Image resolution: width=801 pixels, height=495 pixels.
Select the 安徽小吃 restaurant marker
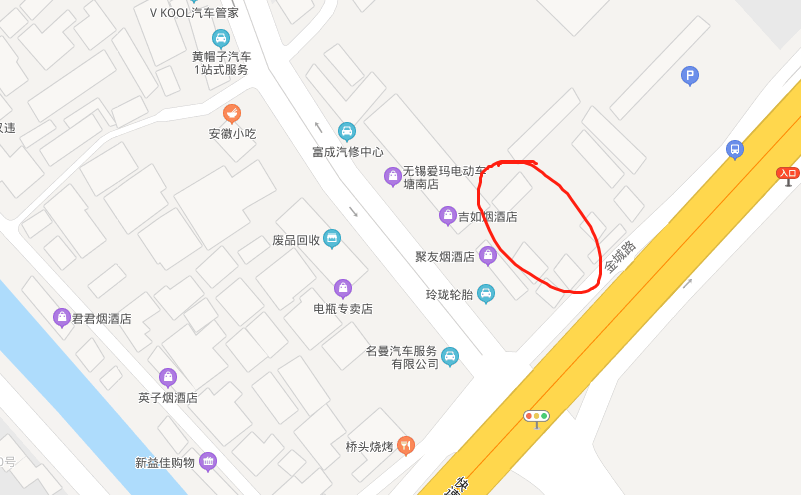232,114
